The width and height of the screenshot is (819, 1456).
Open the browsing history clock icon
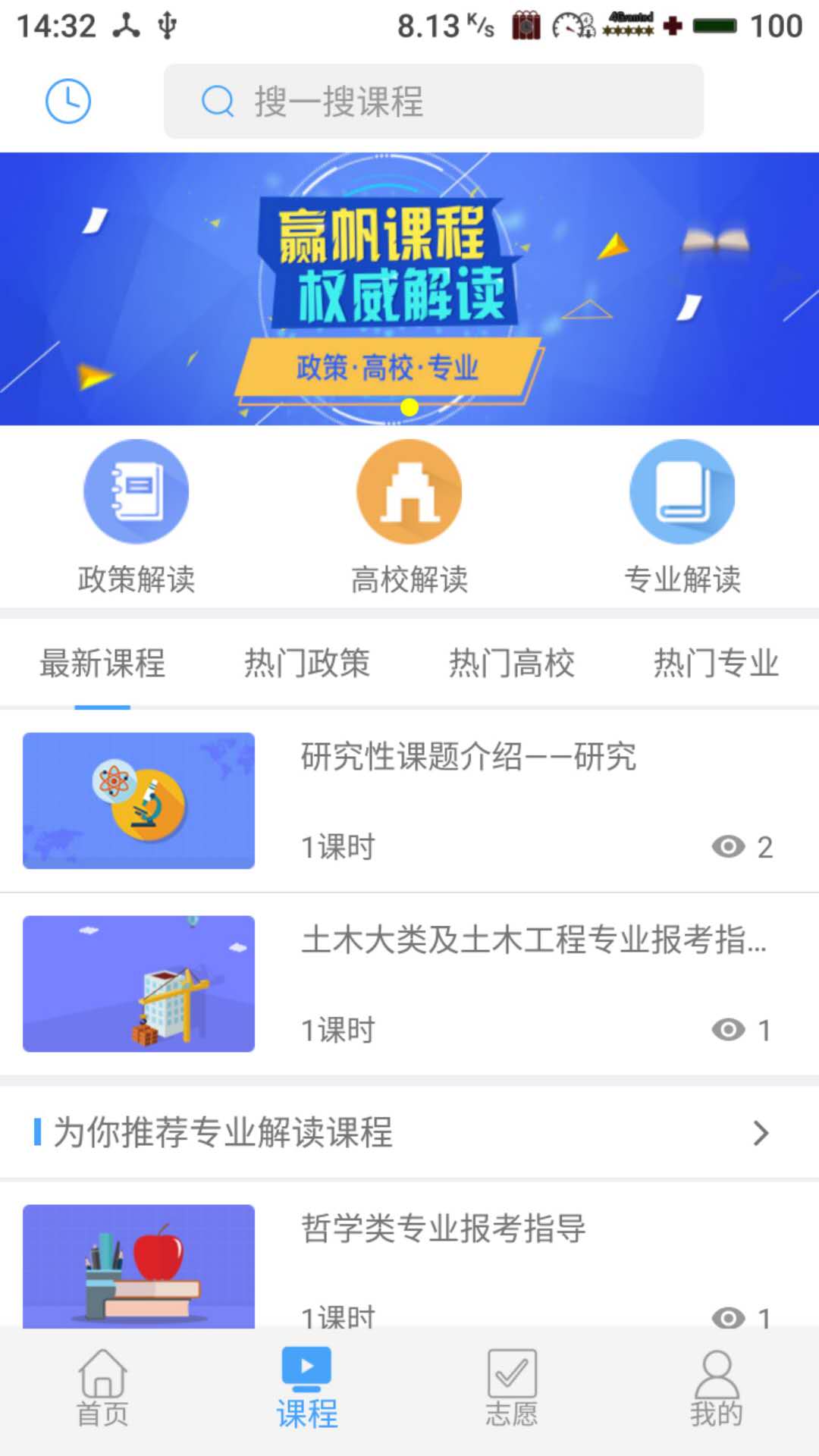click(67, 99)
